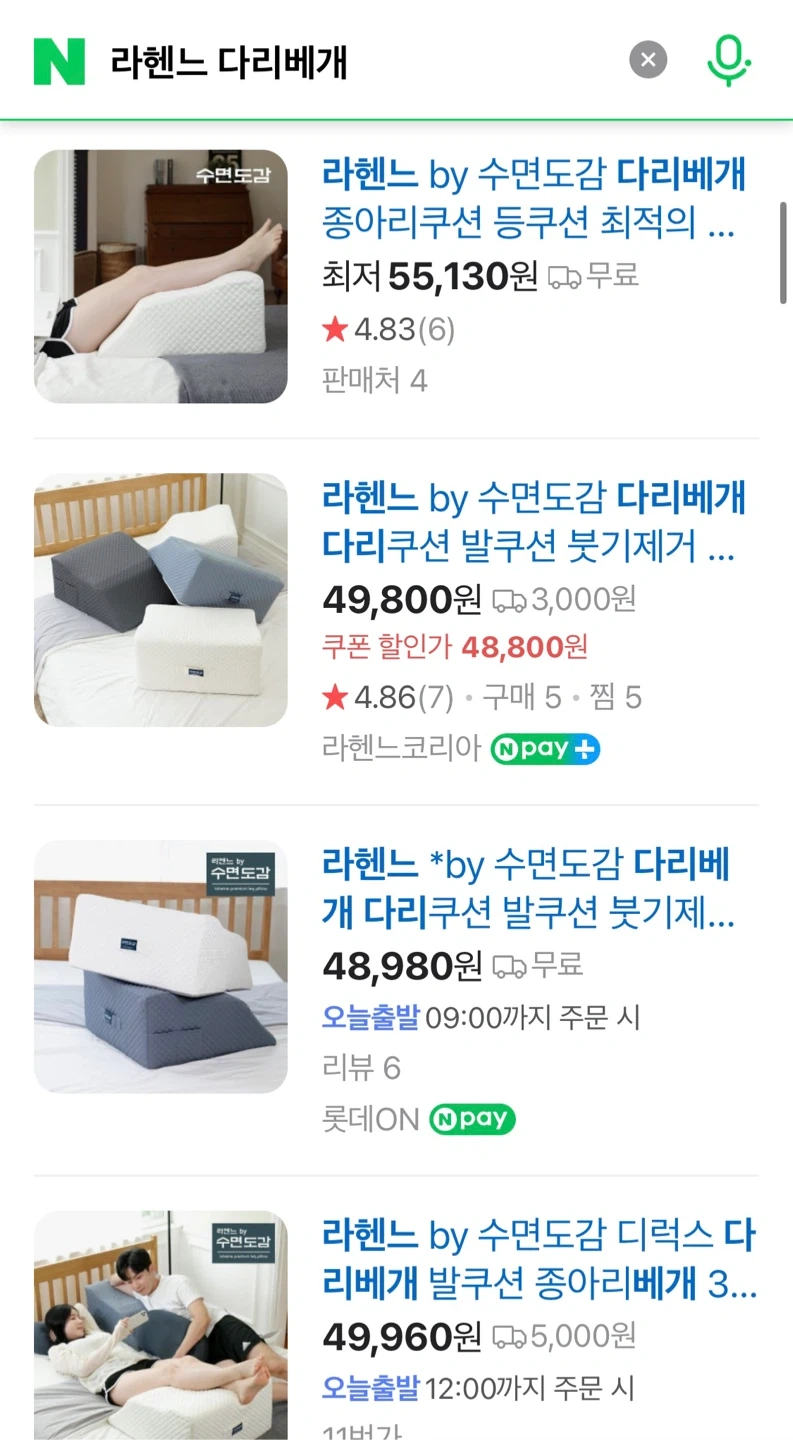Viewport: 793px width, 1440px height.
Task: Open the 디럭스 다리베개 product image
Action: click(161, 1325)
